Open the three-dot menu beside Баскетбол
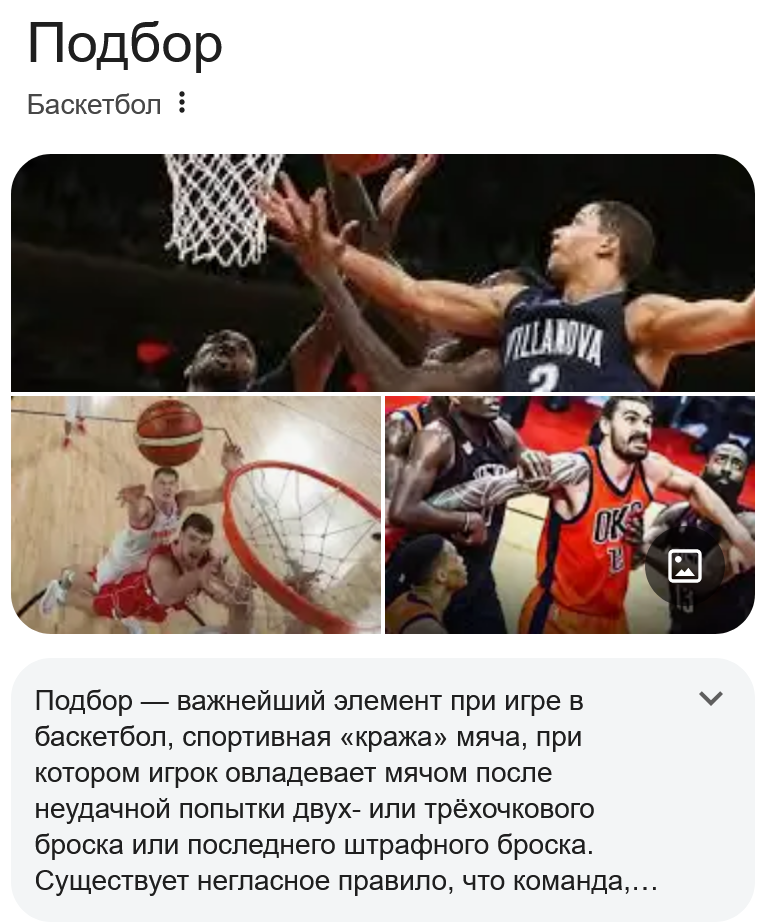 point(181,103)
